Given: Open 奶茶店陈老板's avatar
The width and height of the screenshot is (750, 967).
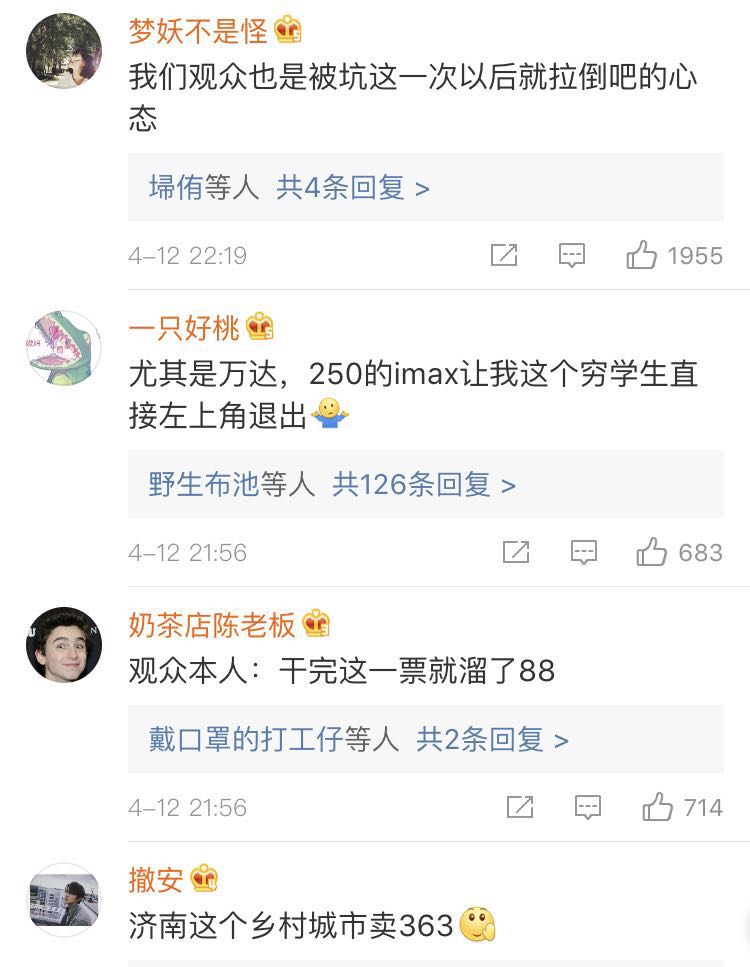Looking at the screenshot, I should click(x=64, y=645).
